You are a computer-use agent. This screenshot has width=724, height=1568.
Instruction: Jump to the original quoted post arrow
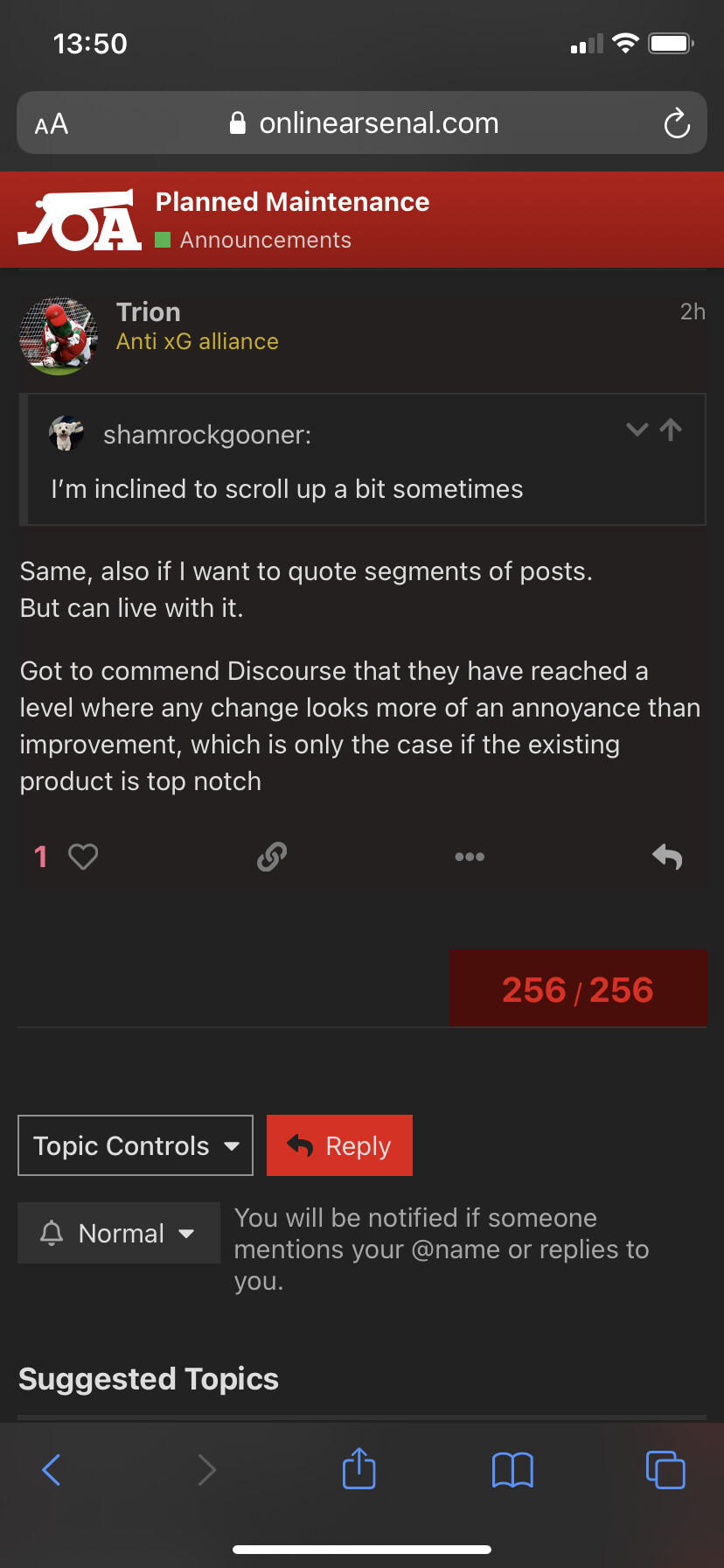tap(671, 430)
